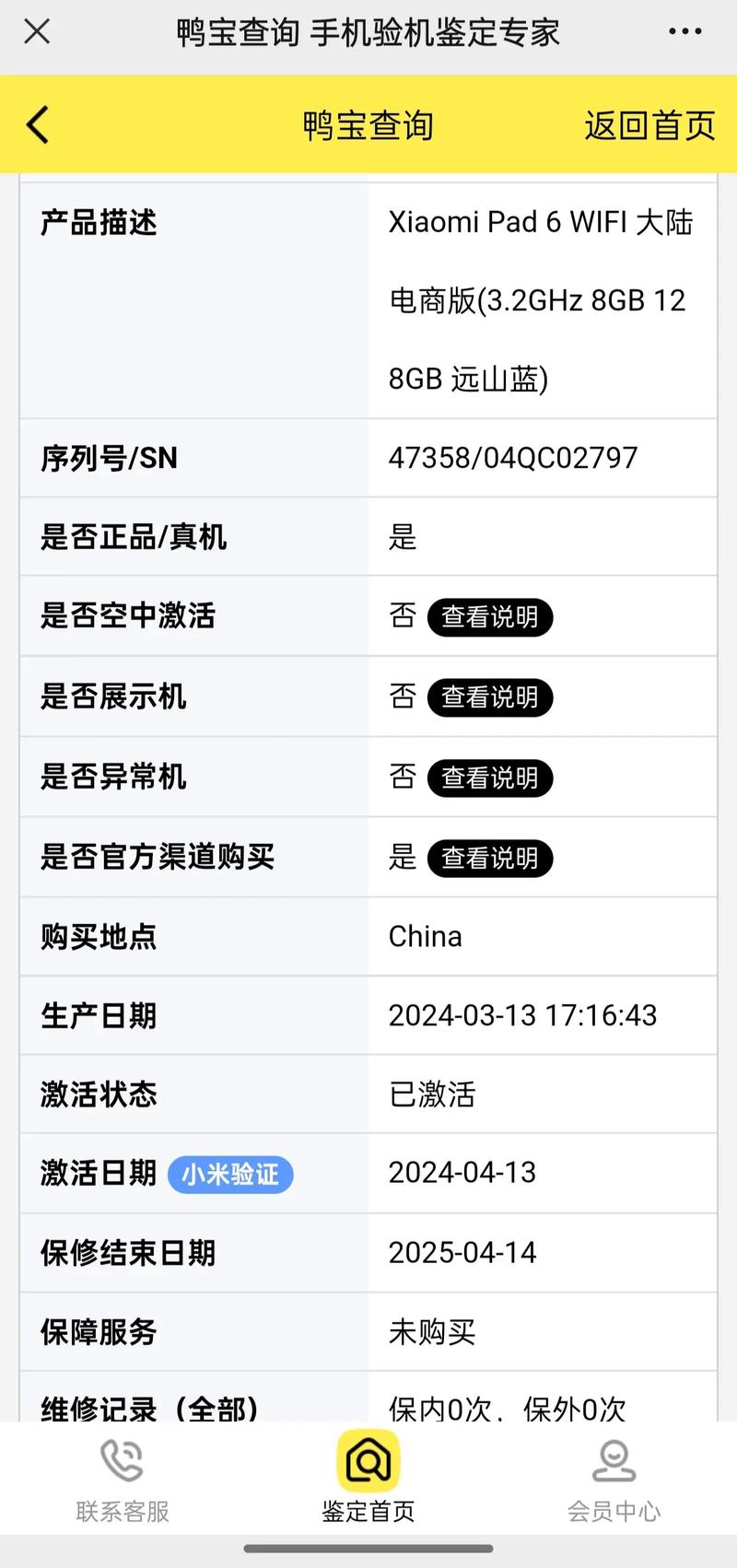The height and width of the screenshot is (1568, 737).
Task: Tap the yellow duck logo above 鉴定首页
Action: click(368, 1460)
